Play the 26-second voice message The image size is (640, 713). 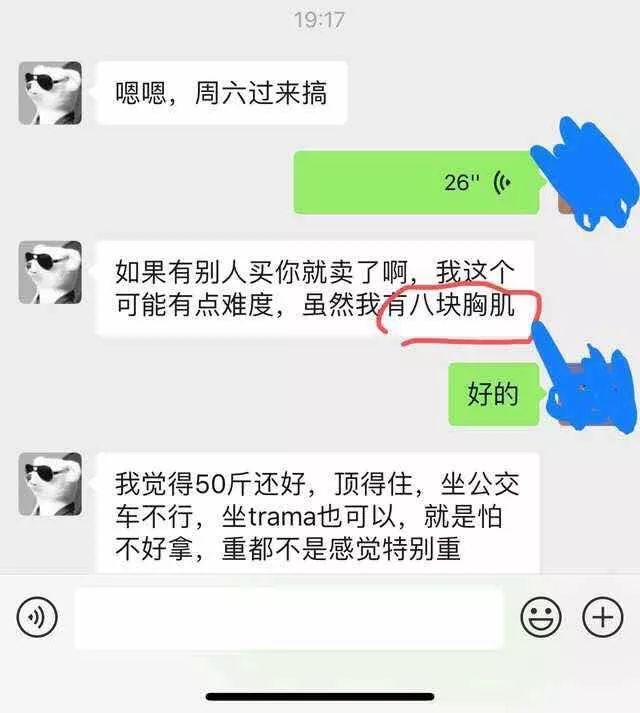[418, 183]
